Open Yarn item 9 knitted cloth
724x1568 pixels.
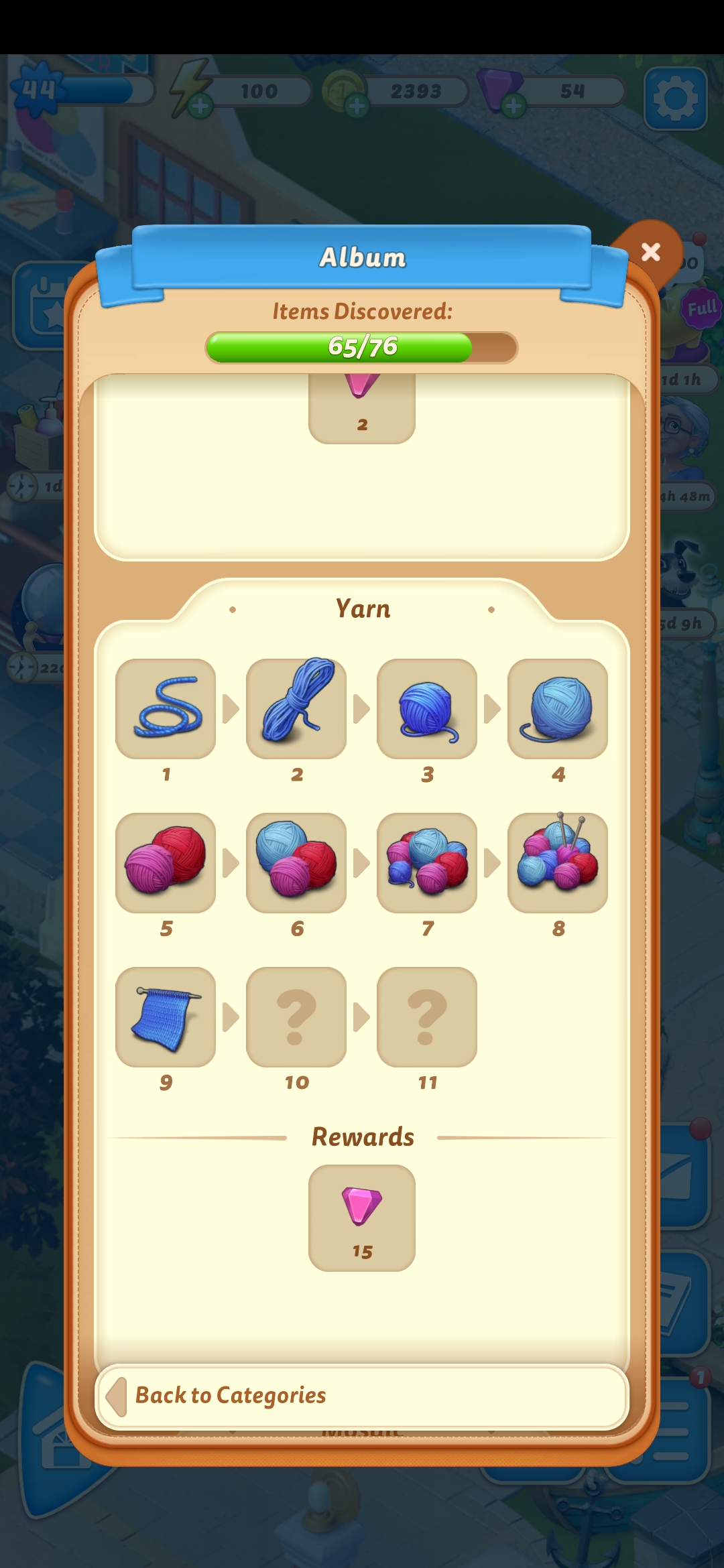point(166,1017)
